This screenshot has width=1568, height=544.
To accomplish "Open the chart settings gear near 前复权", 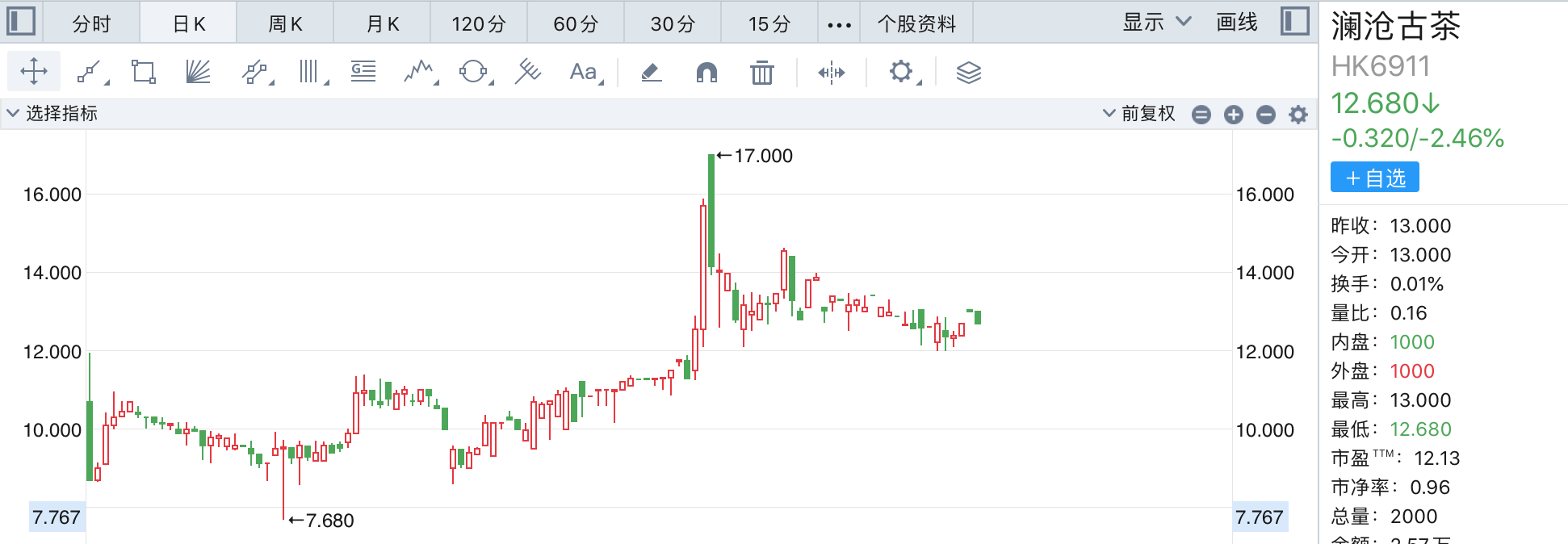I will tap(1298, 115).
